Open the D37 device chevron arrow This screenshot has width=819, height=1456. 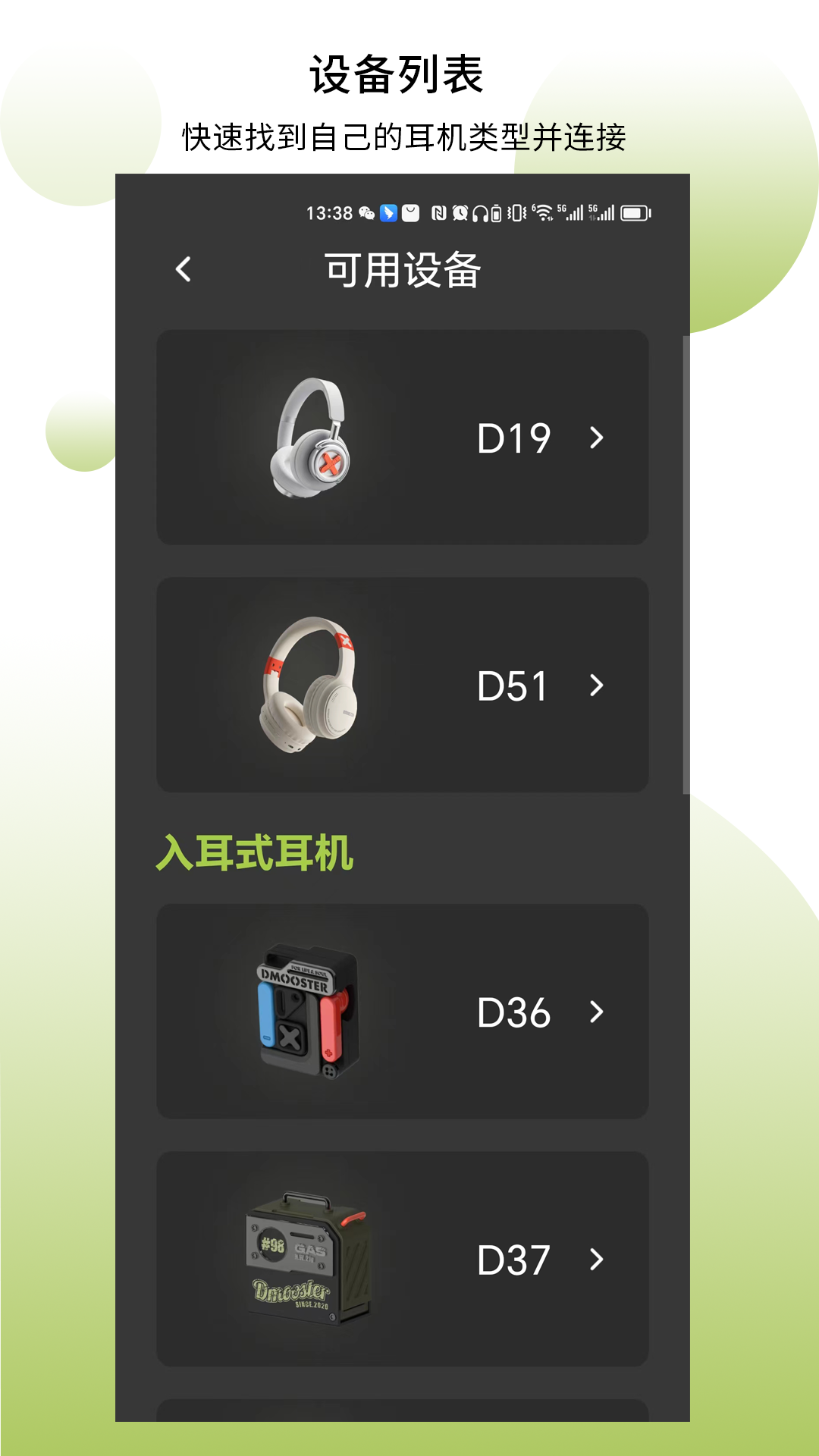click(598, 1257)
